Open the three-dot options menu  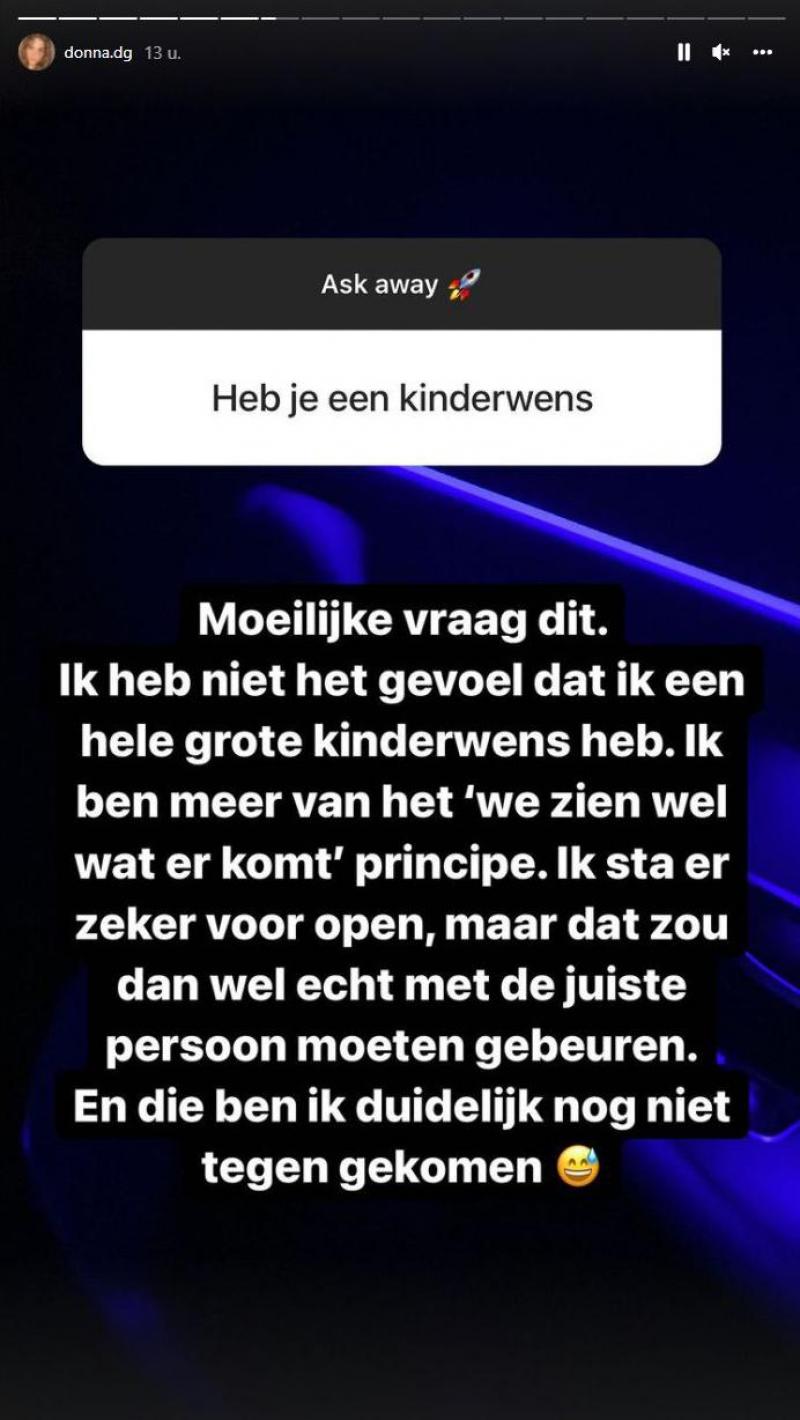(x=762, y=52)
